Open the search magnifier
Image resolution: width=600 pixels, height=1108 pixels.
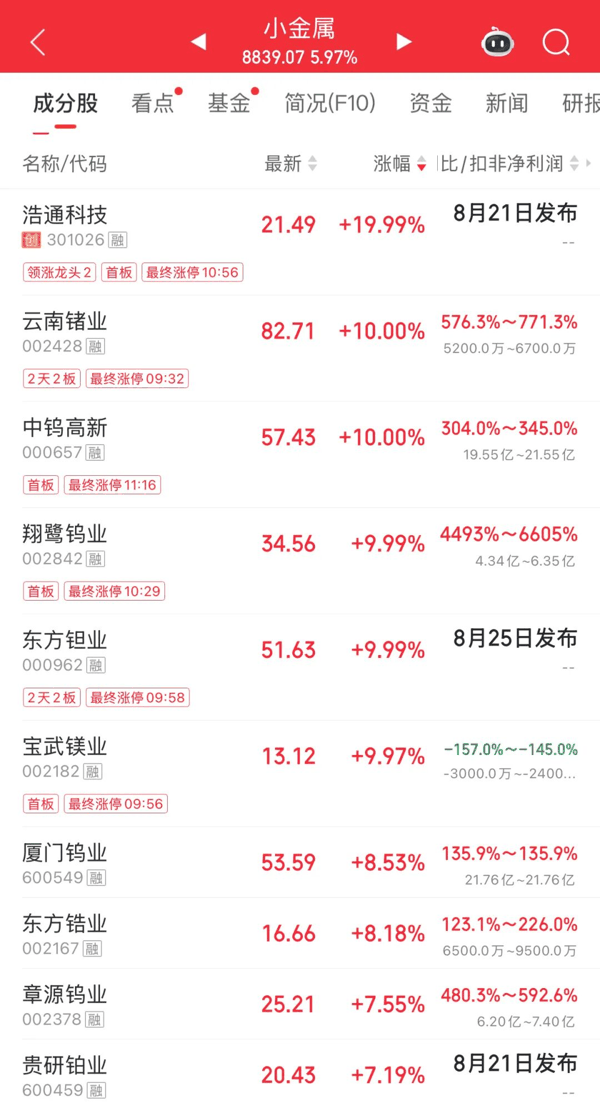click(556, 42)
